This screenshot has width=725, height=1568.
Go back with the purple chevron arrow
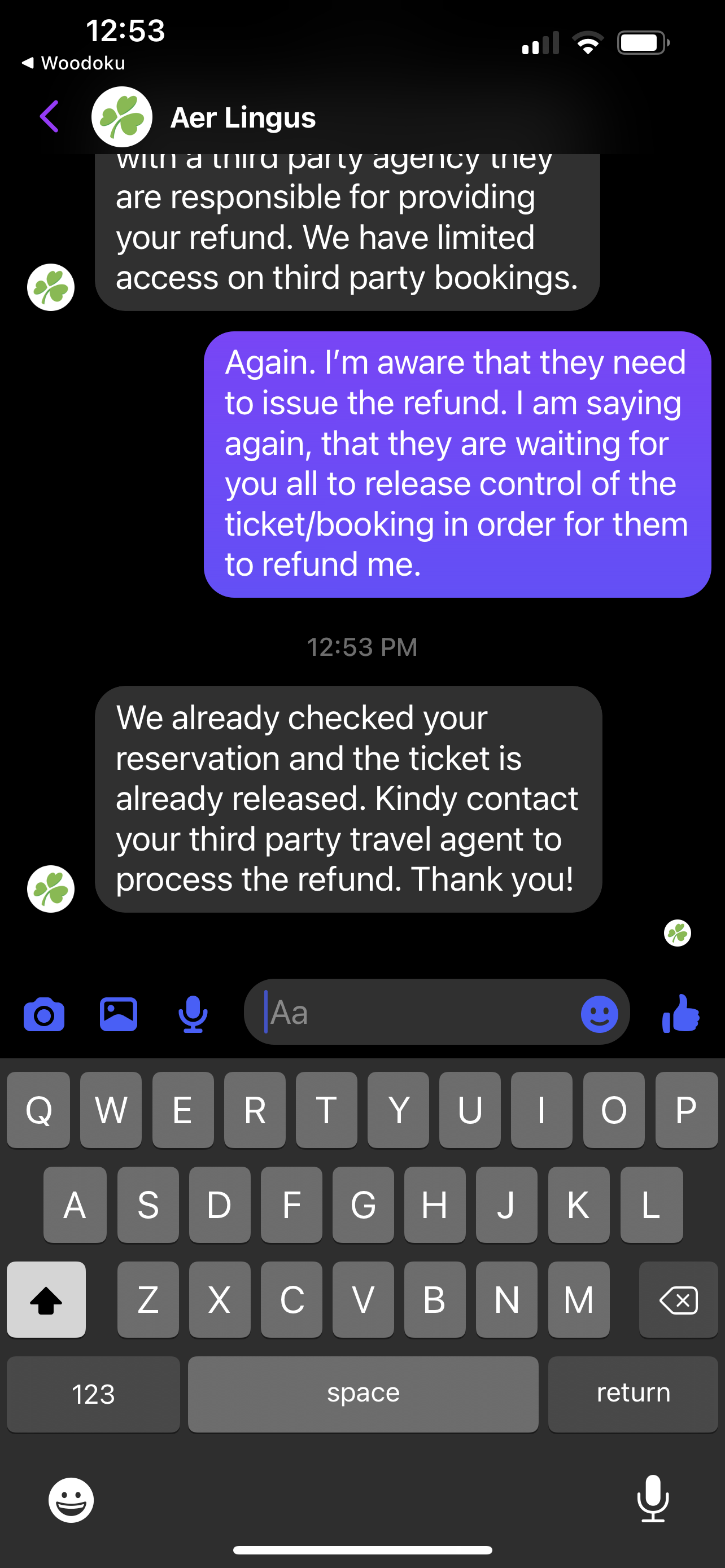[49, 116]
